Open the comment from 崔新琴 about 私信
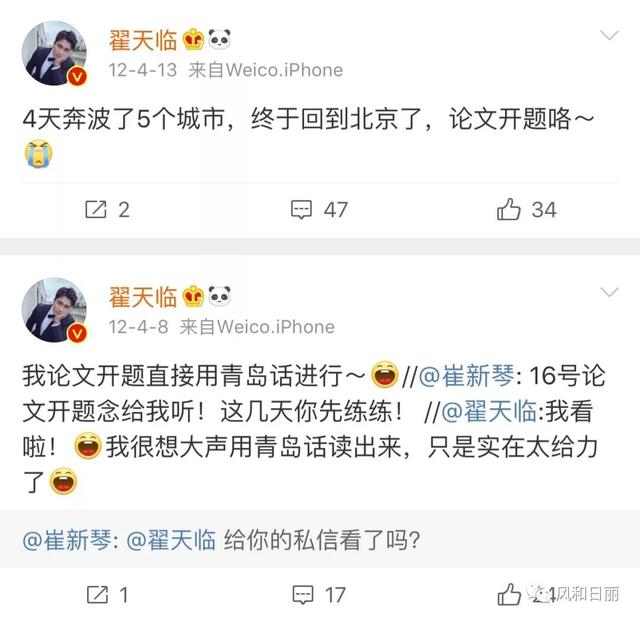The width and height of the screenshot is (640, 622). click(220, 540)
